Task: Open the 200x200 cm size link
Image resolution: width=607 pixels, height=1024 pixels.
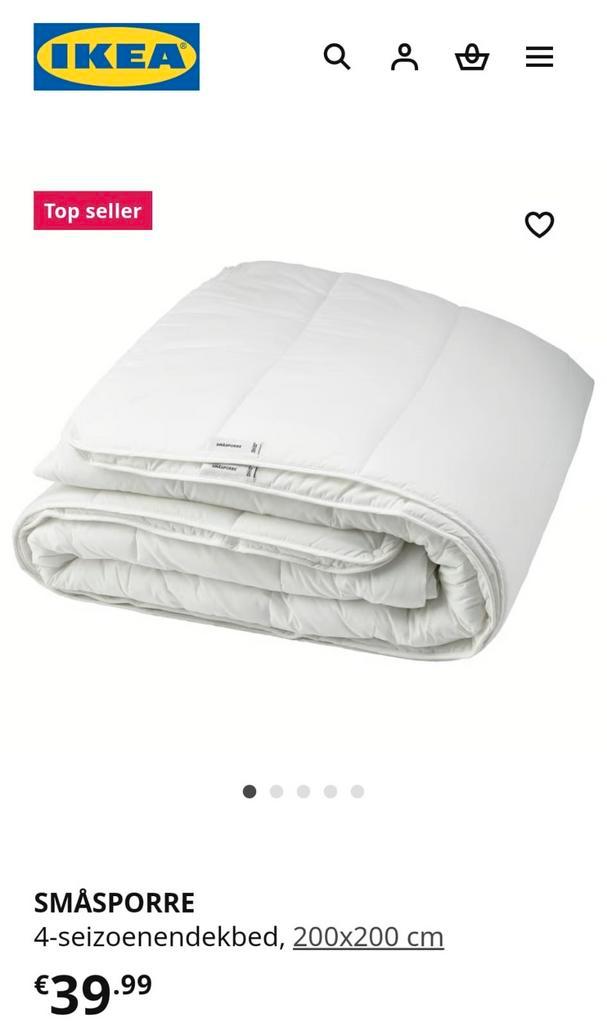Action: [x=368, y=937]
